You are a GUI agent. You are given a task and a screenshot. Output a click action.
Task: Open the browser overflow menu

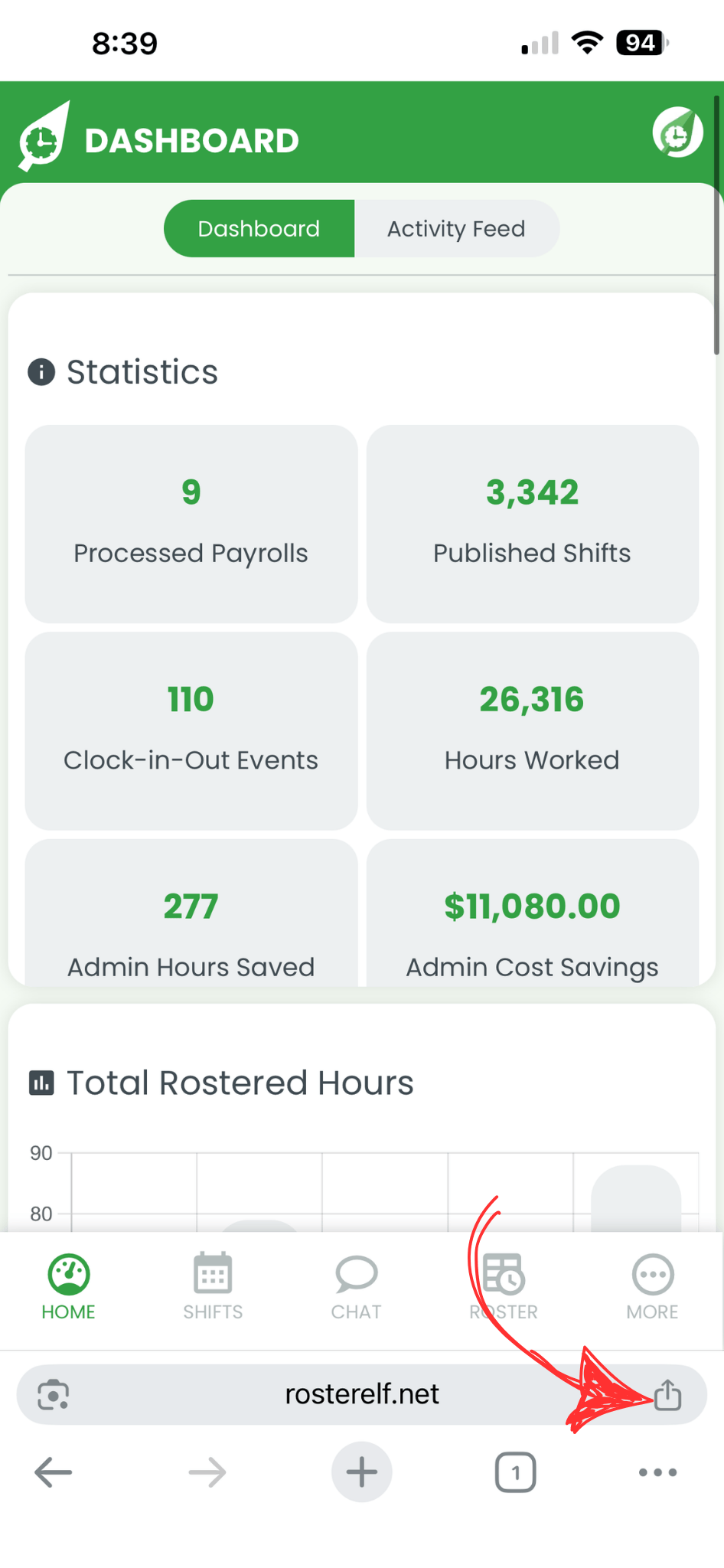pos(657,1472)
